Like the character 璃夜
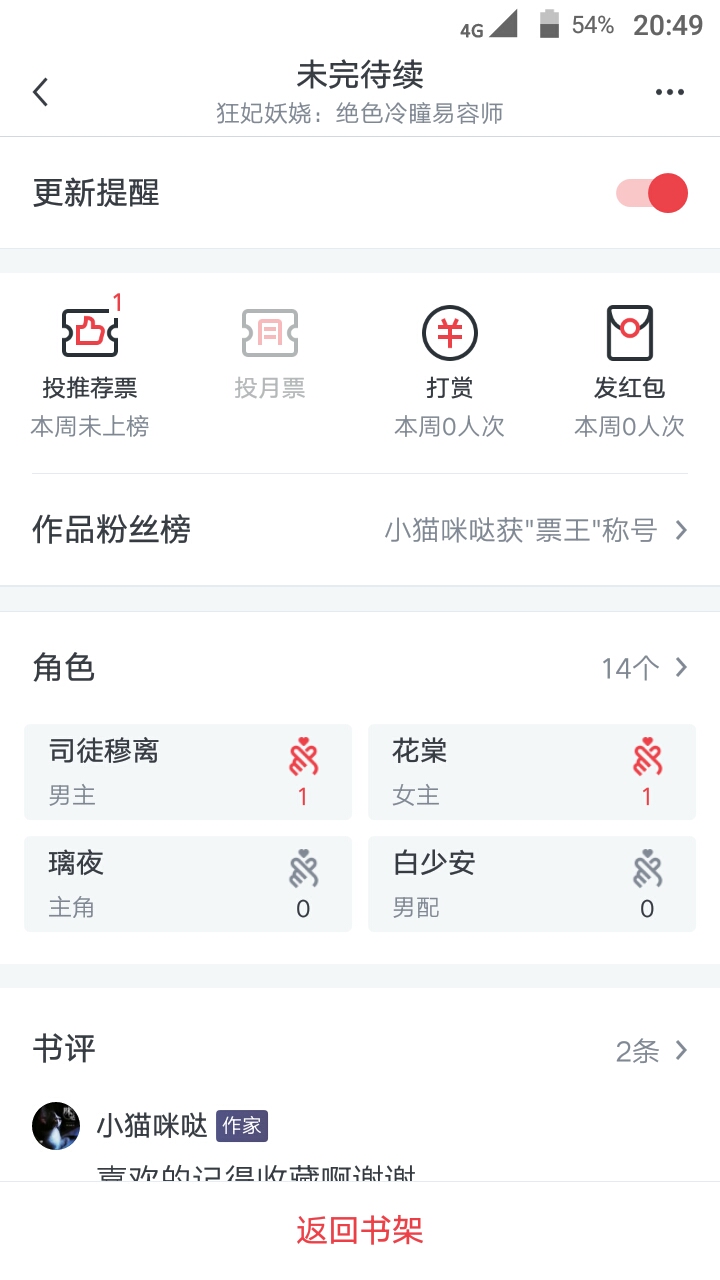 click(303, 870)
